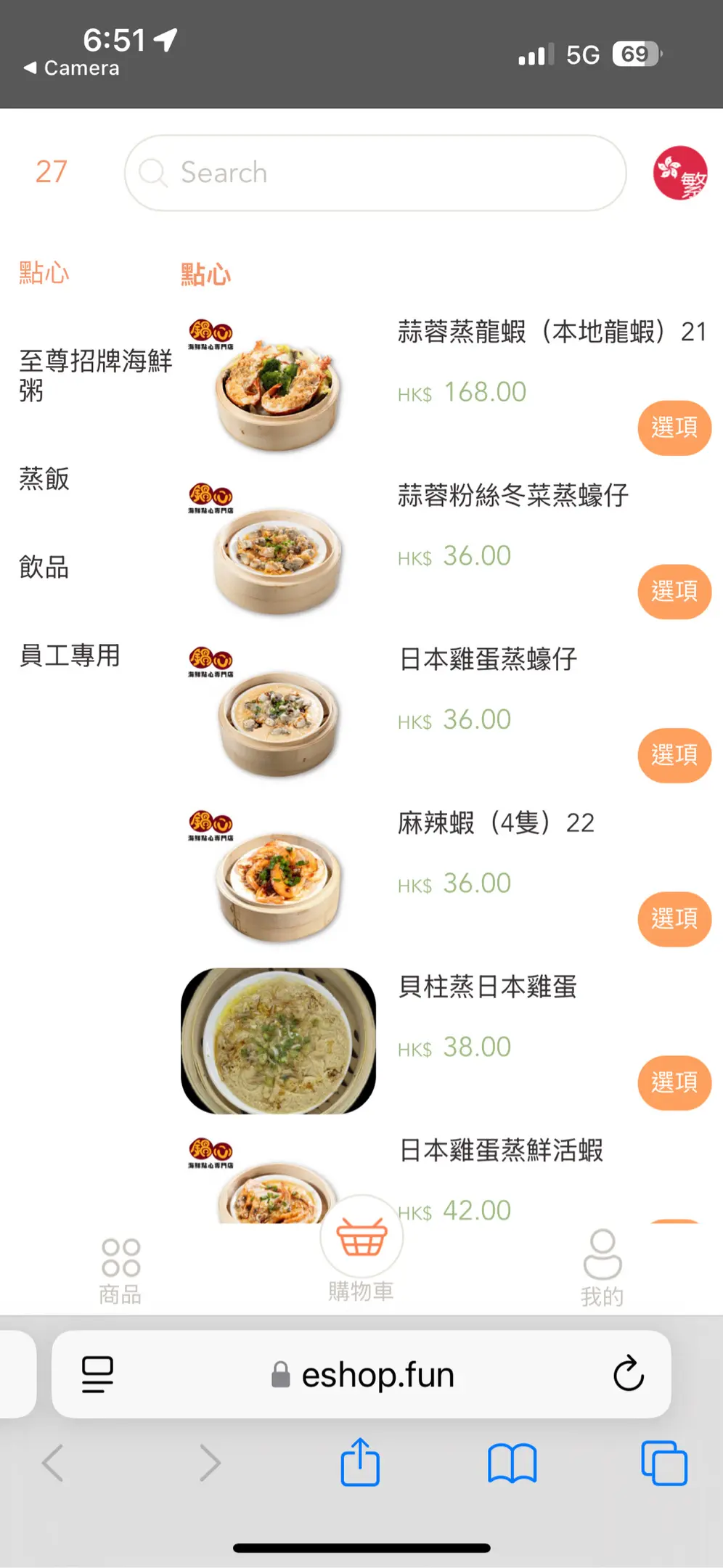Tap 選項 for 貝柱蒸日本雞蛋
Viewport: 723px width, 1568px height.
tap(674, 1082)
